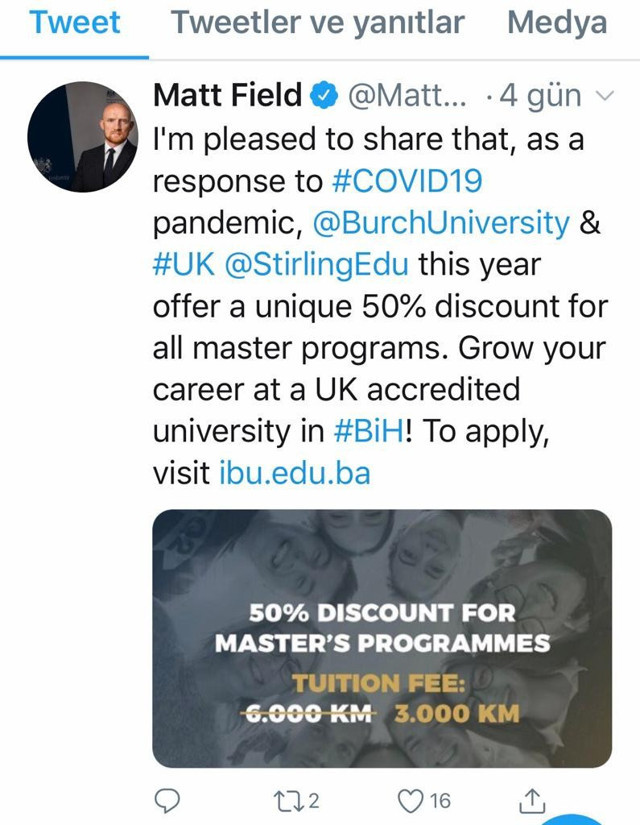Like Matt Field's tweet
Viewport: 640px width, 825px height.
(x=412, y=799)
